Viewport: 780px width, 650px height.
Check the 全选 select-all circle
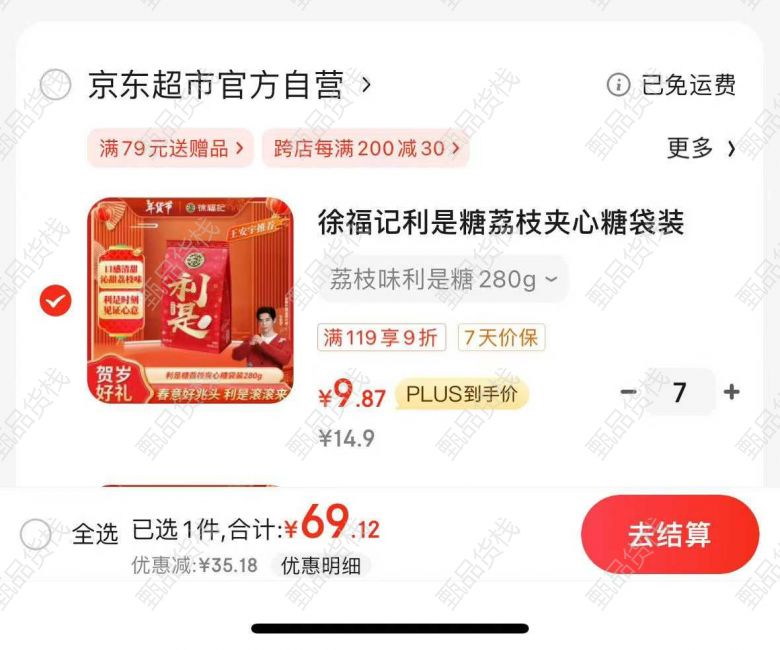(36, 534)
